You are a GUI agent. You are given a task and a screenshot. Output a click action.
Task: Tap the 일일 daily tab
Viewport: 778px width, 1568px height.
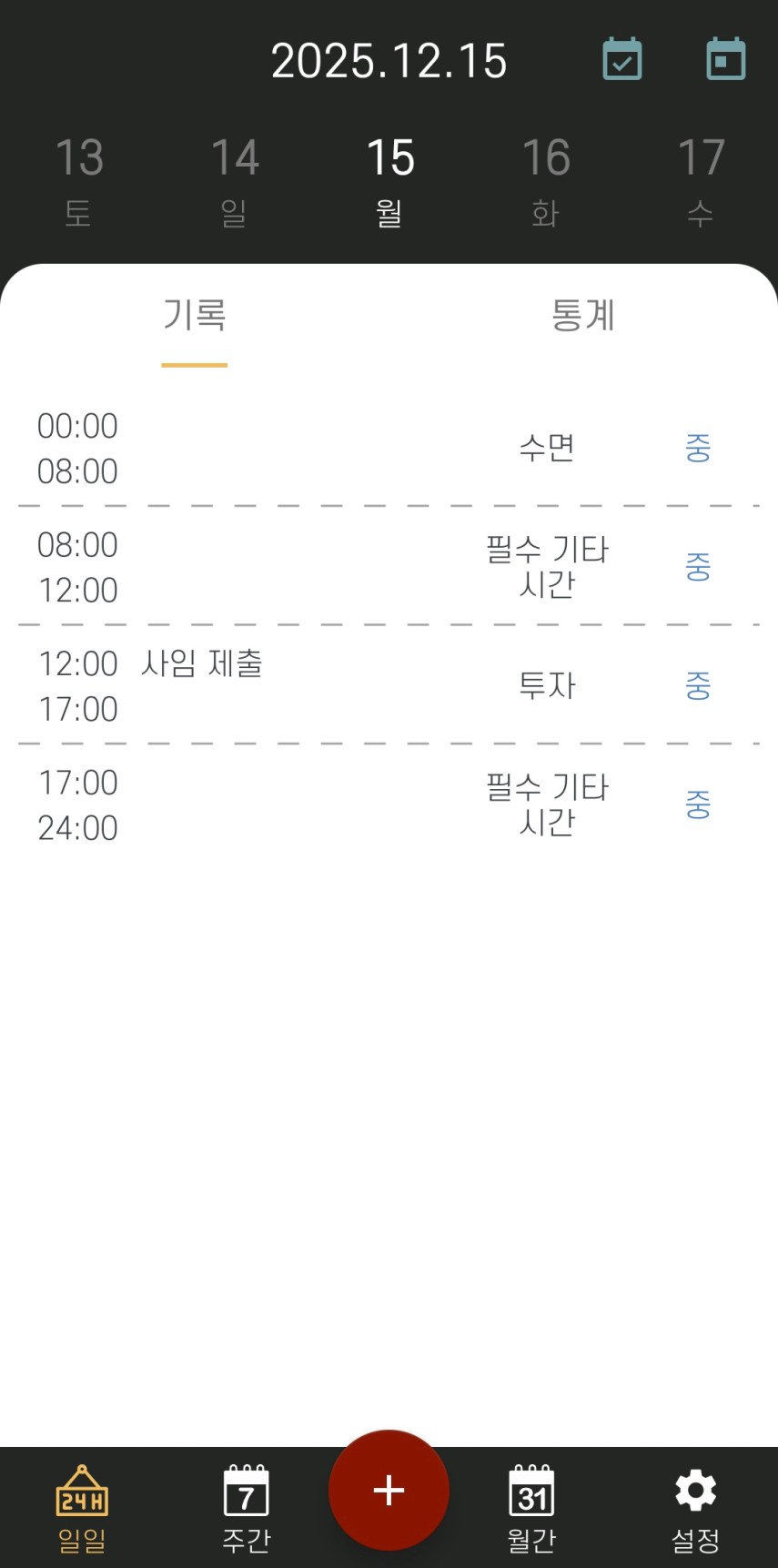click(x=82, y=1507)
